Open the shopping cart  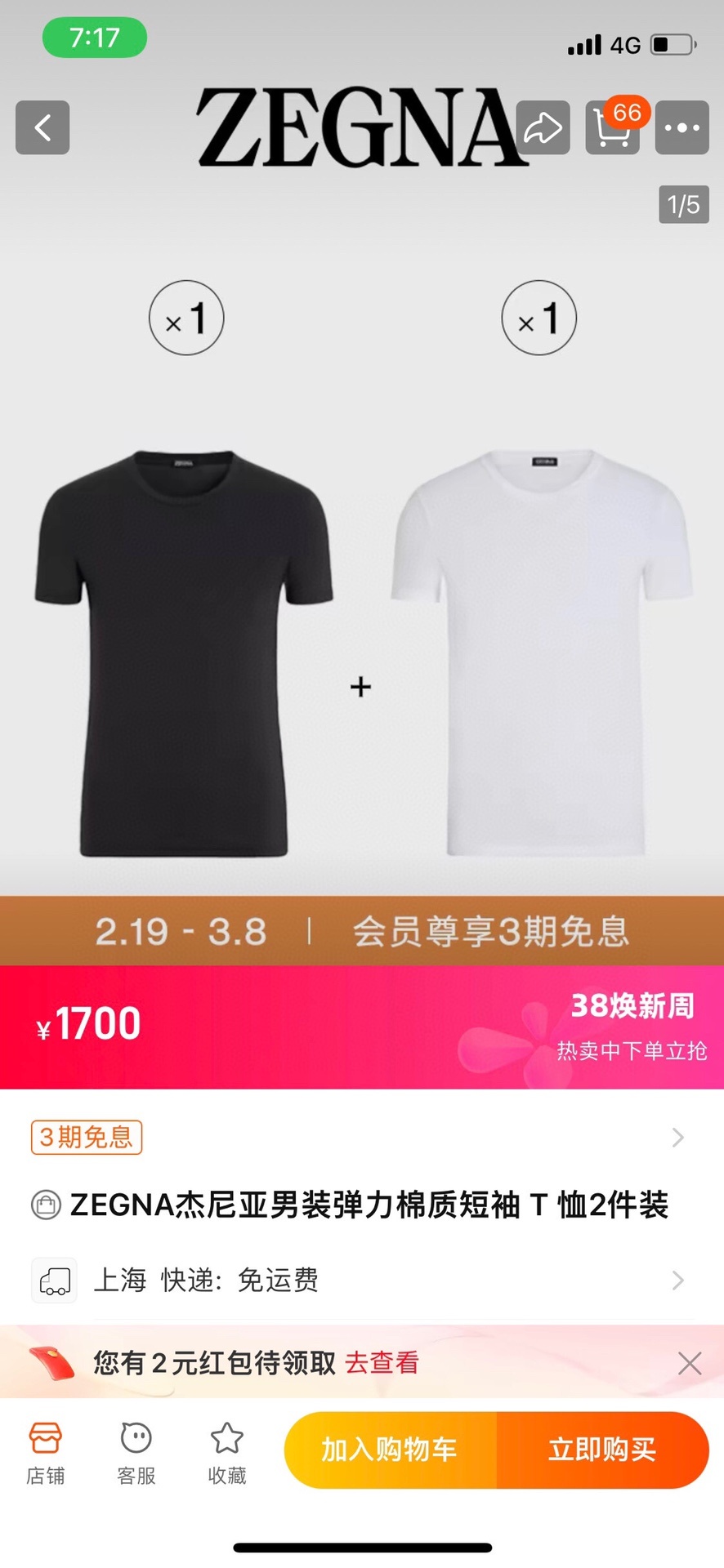coord(612,127)
